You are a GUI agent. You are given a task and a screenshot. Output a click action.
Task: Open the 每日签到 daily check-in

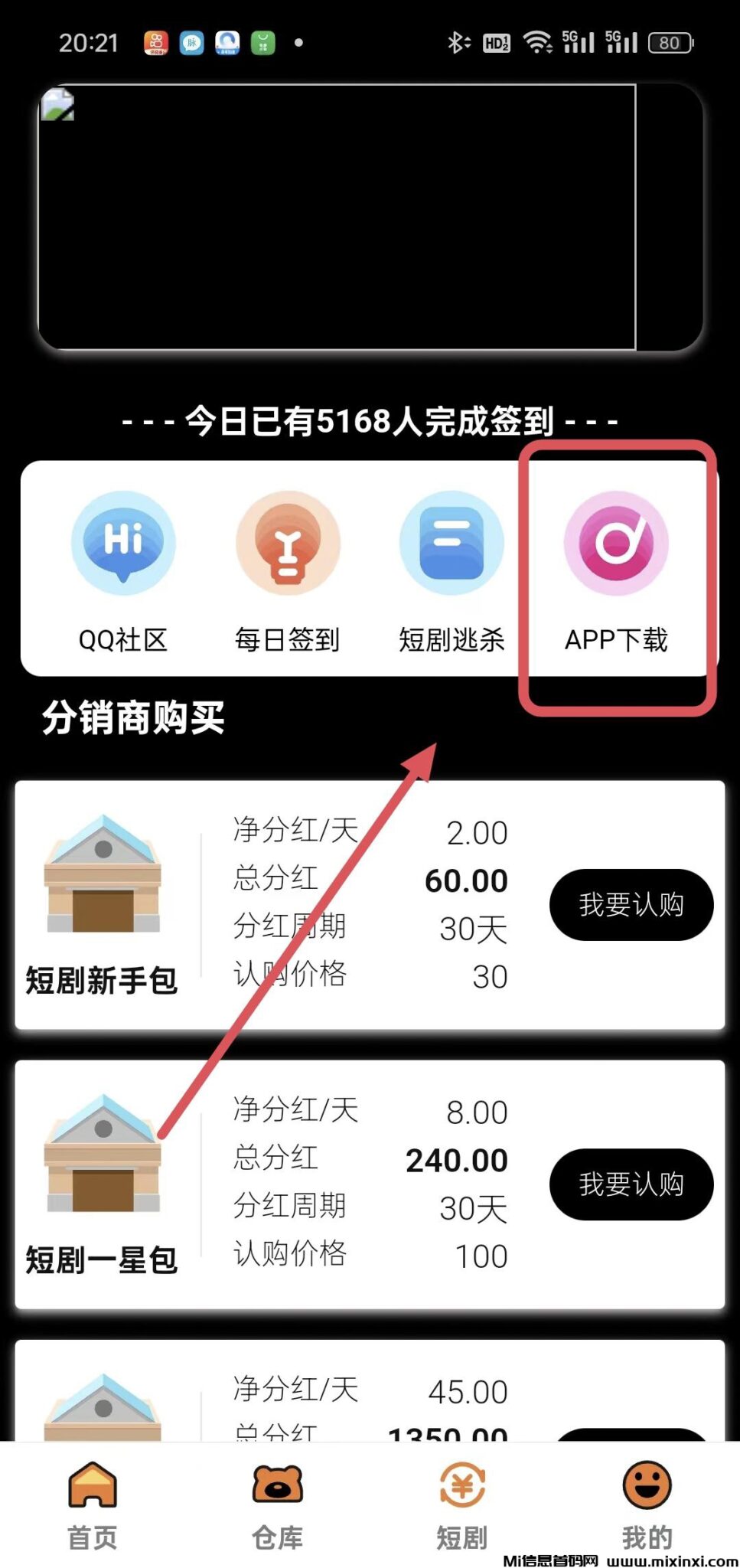coord(287,570)
